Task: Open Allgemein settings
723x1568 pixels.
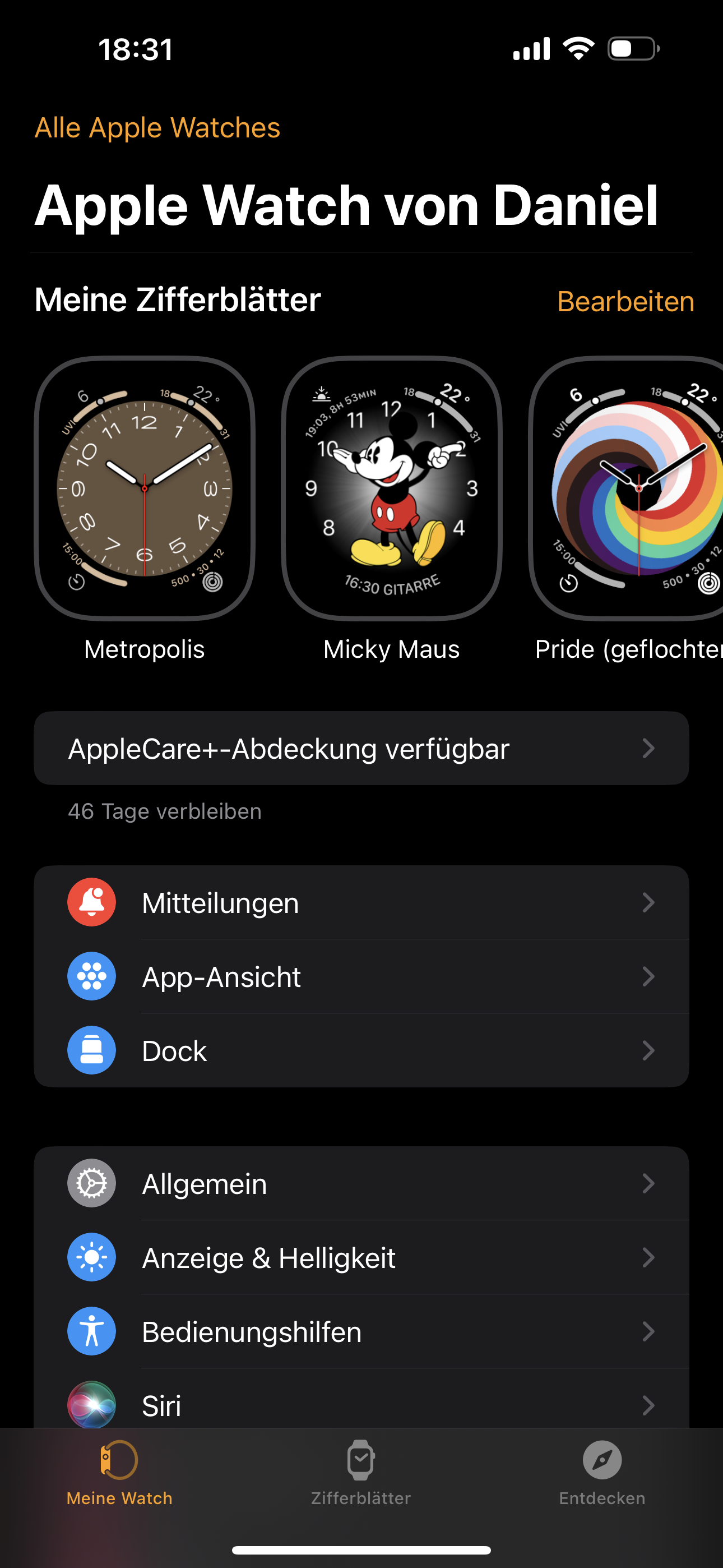Action: point(361,1183)
